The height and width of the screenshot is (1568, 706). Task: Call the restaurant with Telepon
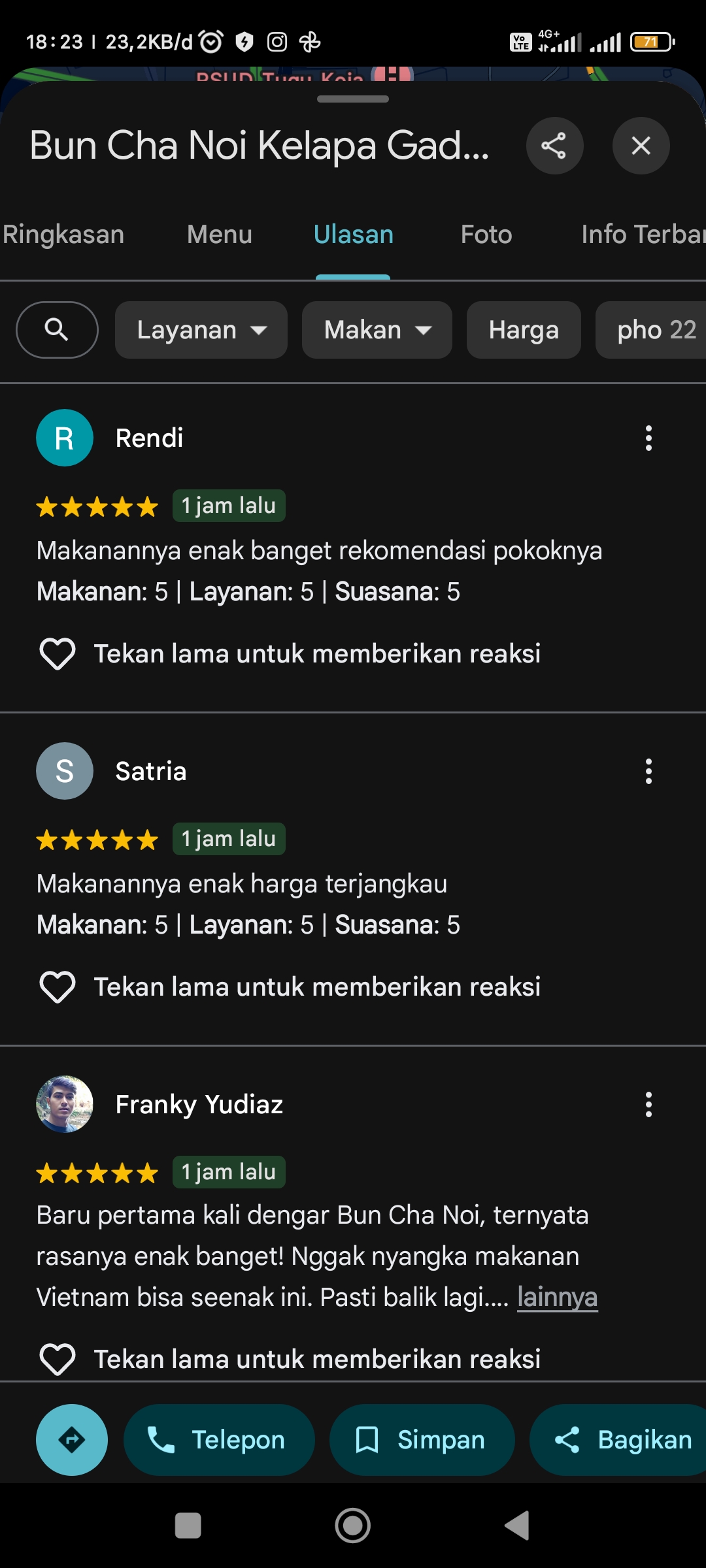pos(219,1440)
